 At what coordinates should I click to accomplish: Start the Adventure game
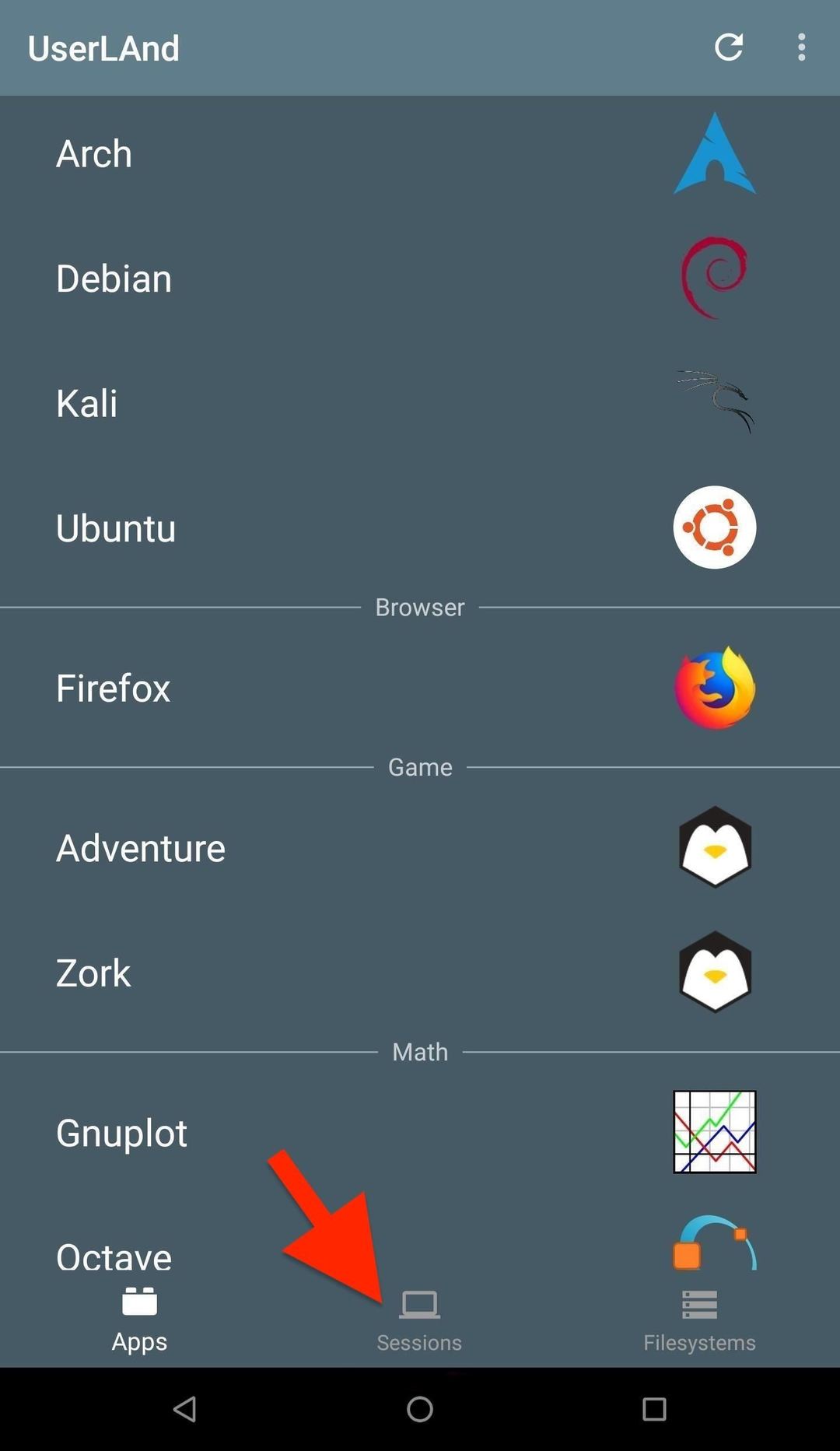pyautogui.click(x=141, y=848)
